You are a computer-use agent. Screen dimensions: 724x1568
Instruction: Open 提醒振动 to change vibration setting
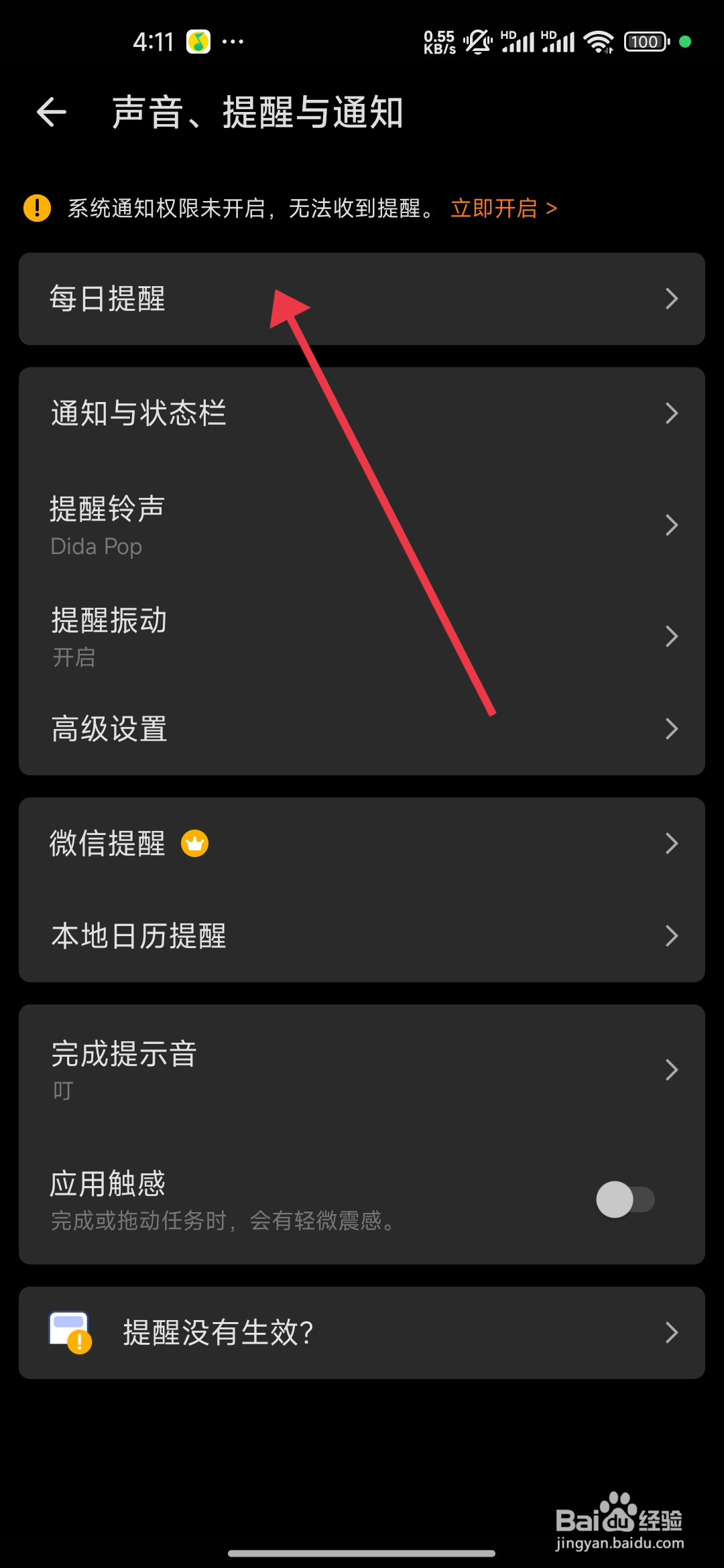click(362, 635)
